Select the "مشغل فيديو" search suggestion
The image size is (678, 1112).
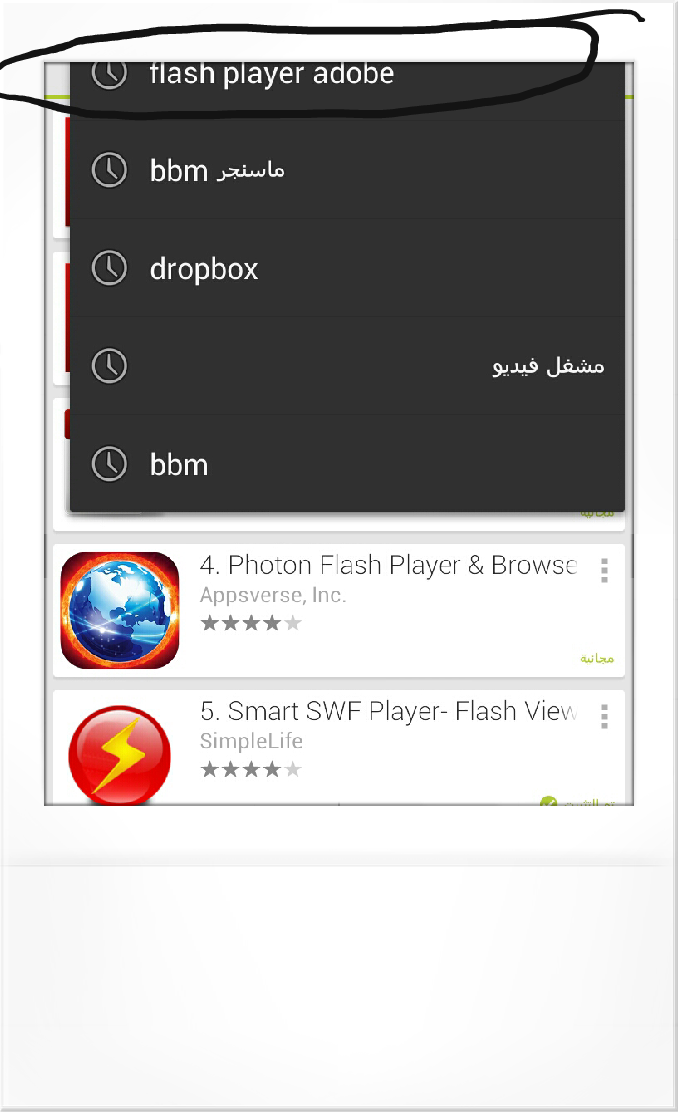347,366
